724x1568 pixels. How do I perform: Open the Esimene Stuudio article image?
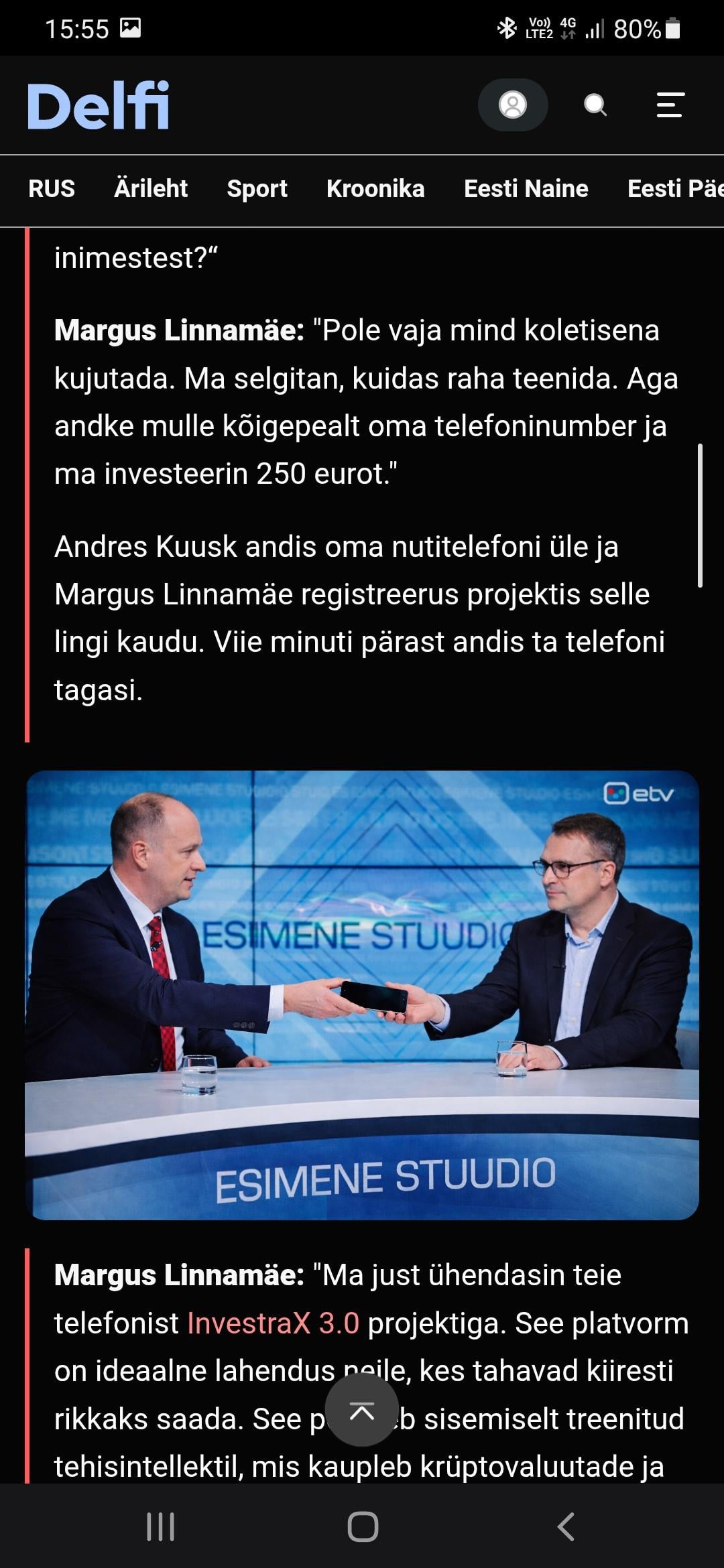coord(362,994)
